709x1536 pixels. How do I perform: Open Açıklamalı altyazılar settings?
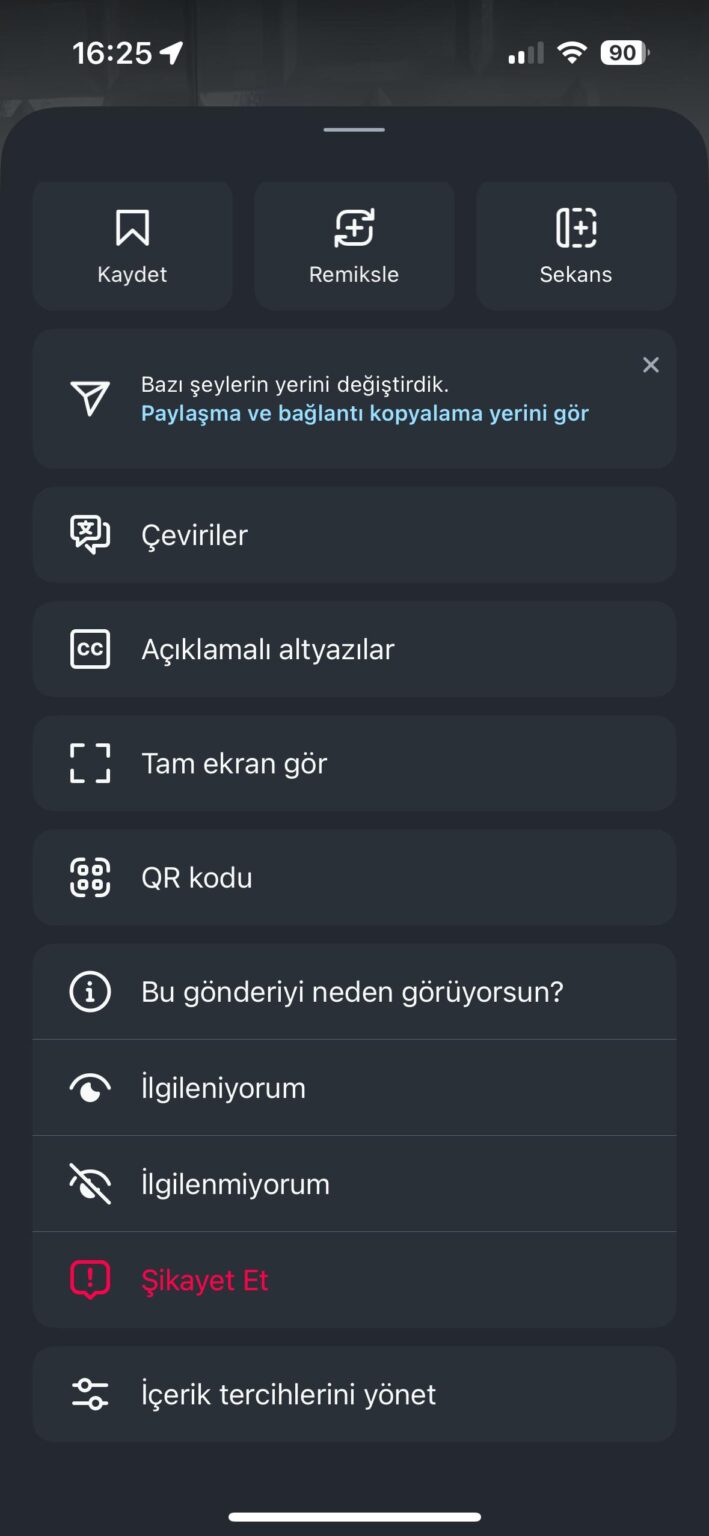354,649
